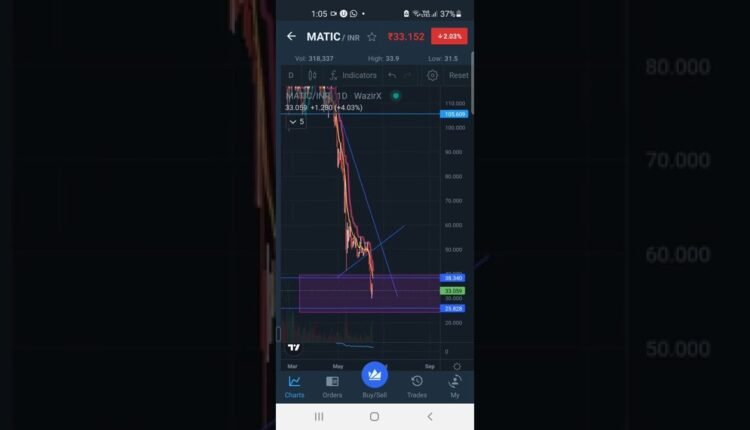Screen dimensions: 750x430
Task: Open the system recent apps button
Action: click(319, 416)
